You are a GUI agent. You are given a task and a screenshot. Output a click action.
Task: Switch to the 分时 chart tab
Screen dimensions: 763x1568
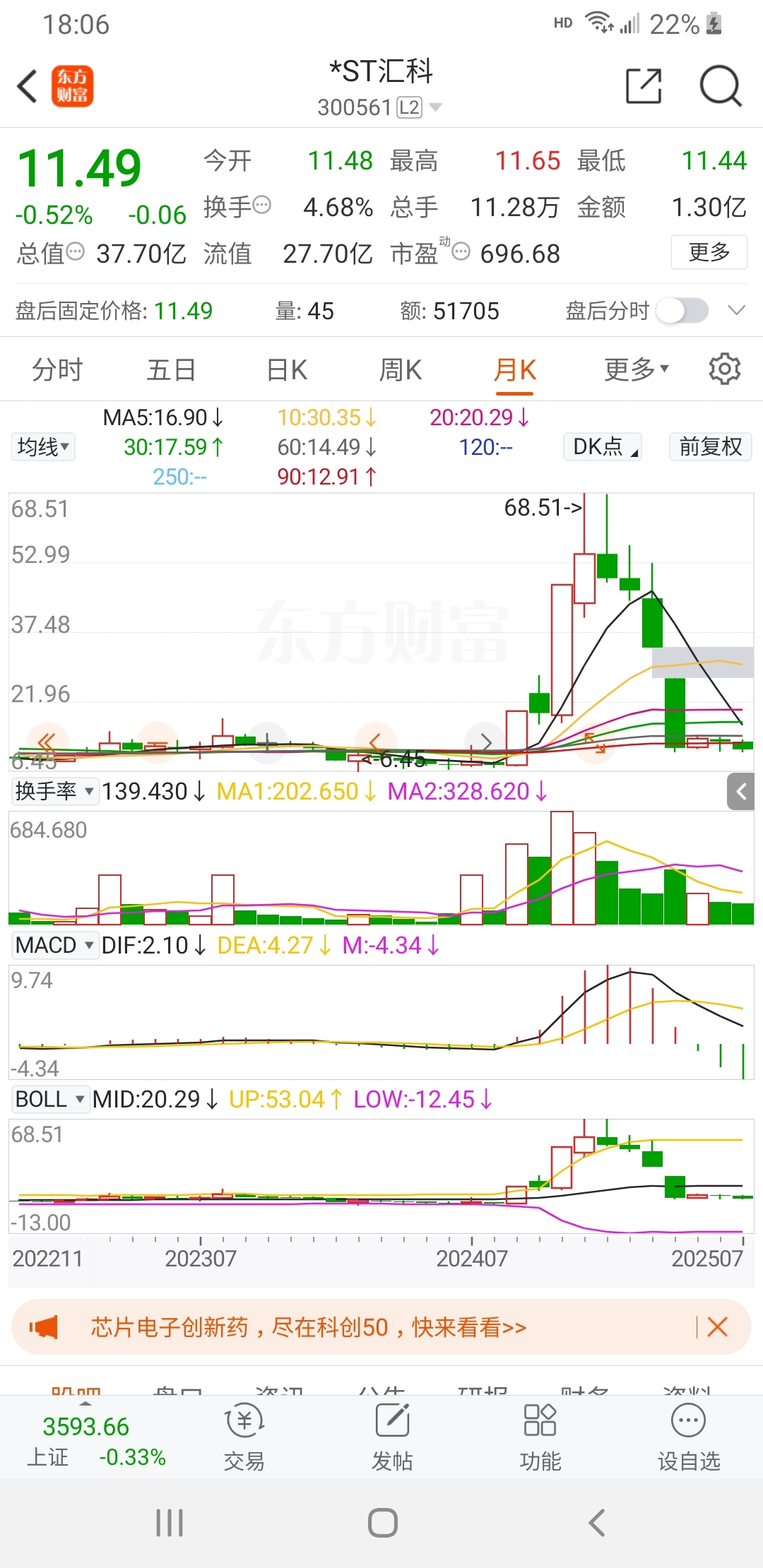(57, 369)
